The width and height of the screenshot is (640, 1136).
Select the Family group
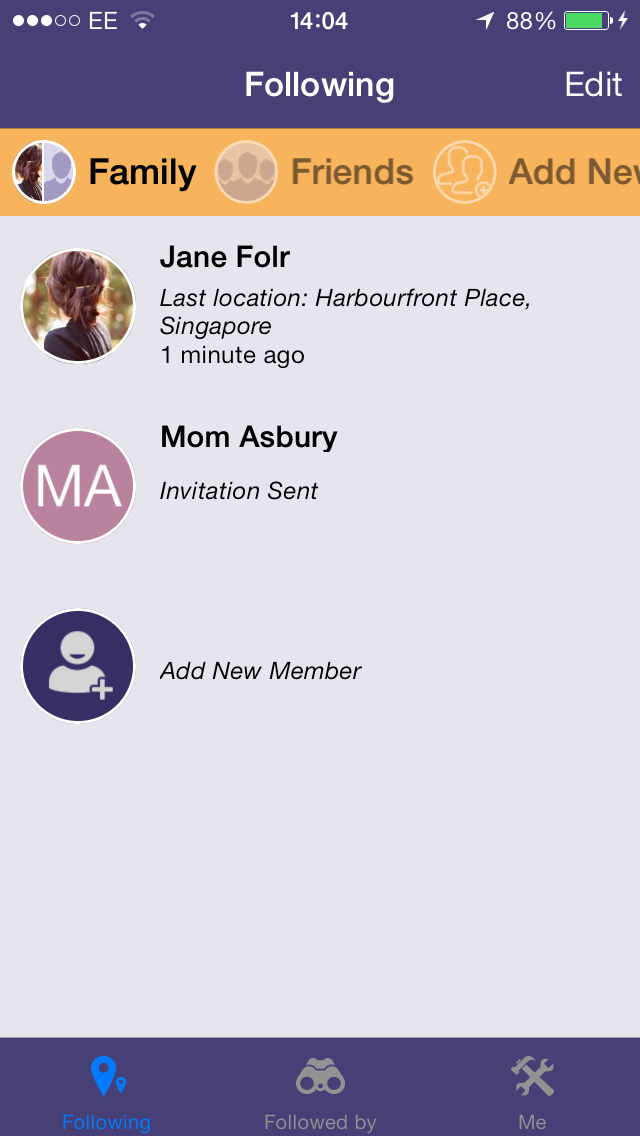105,172
